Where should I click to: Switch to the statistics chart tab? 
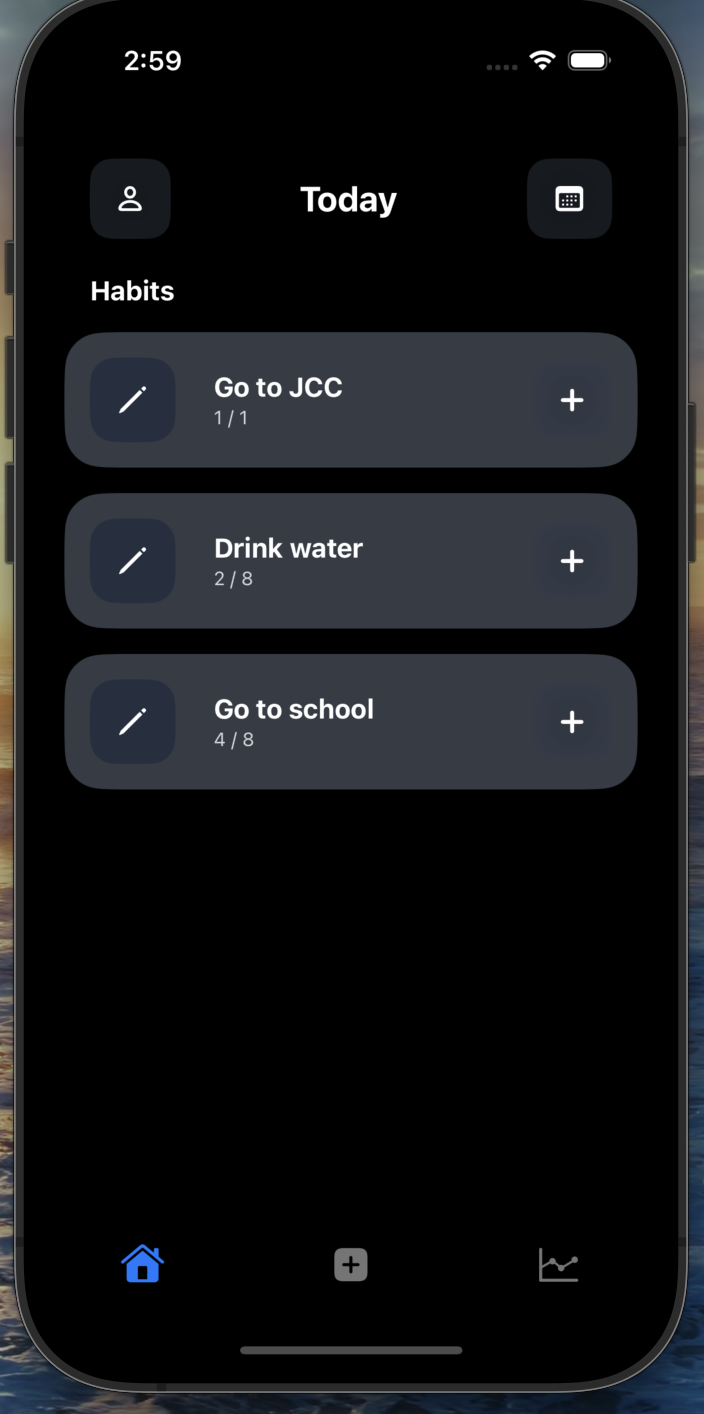(558, 1265)
